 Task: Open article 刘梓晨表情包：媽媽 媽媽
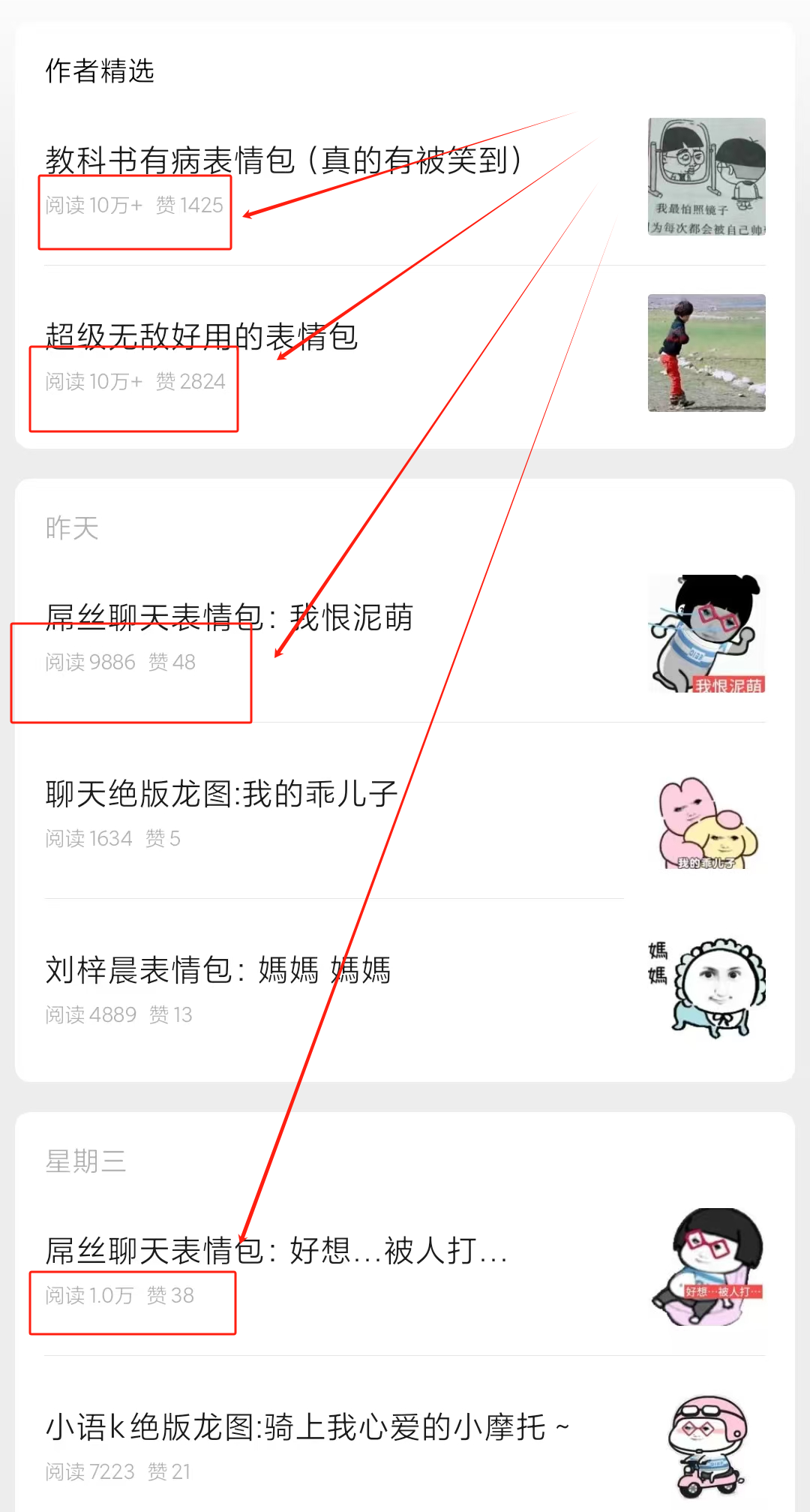217,970
